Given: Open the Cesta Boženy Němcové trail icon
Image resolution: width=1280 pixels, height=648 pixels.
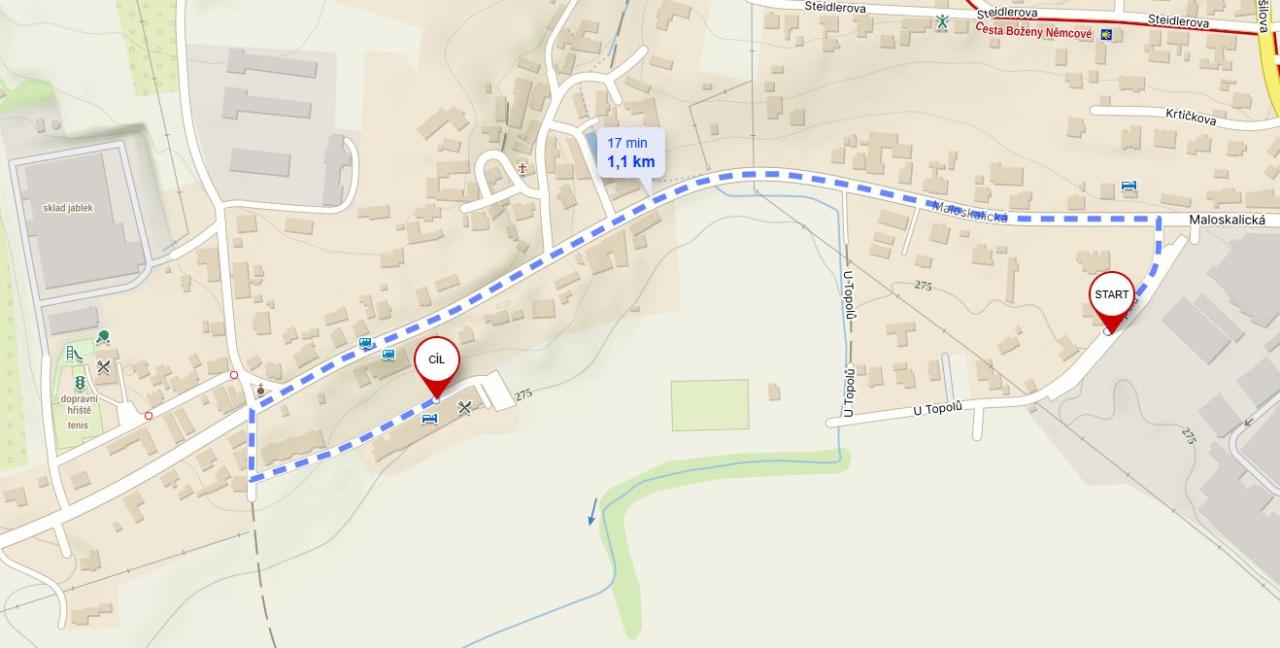Looking at the screenshot, I should point(1106,34).
